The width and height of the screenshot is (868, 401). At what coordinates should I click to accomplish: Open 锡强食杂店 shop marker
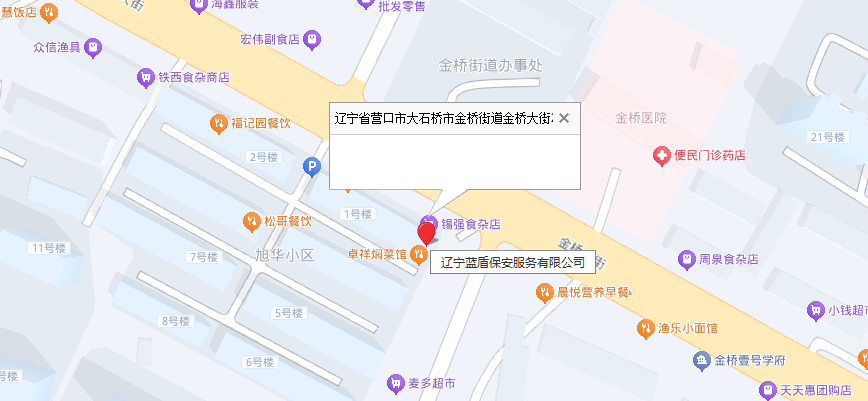[x=429, y=224]
